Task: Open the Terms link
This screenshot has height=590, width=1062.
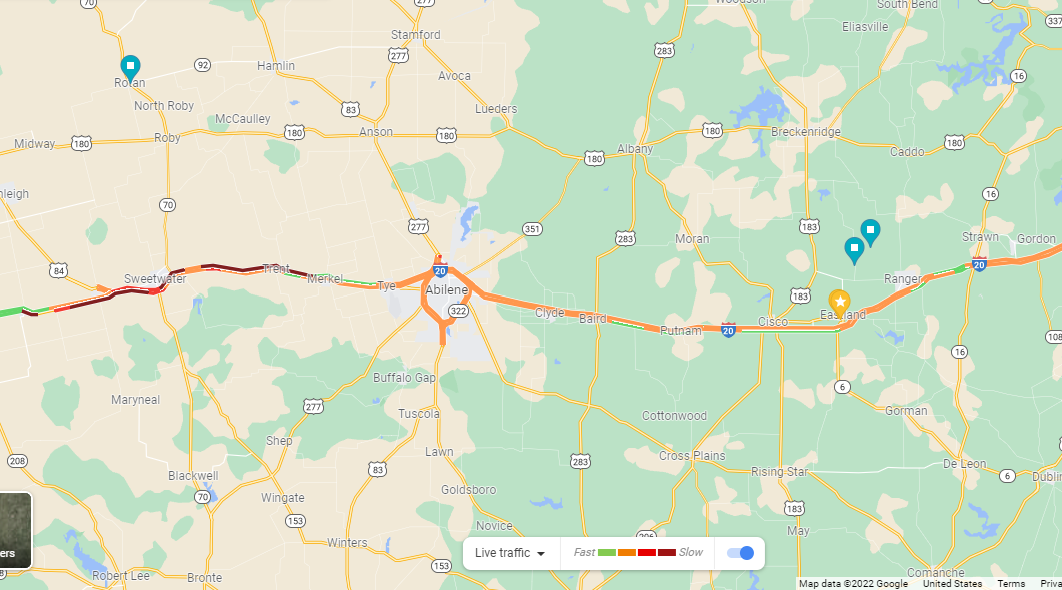Action: [1011, 584]
